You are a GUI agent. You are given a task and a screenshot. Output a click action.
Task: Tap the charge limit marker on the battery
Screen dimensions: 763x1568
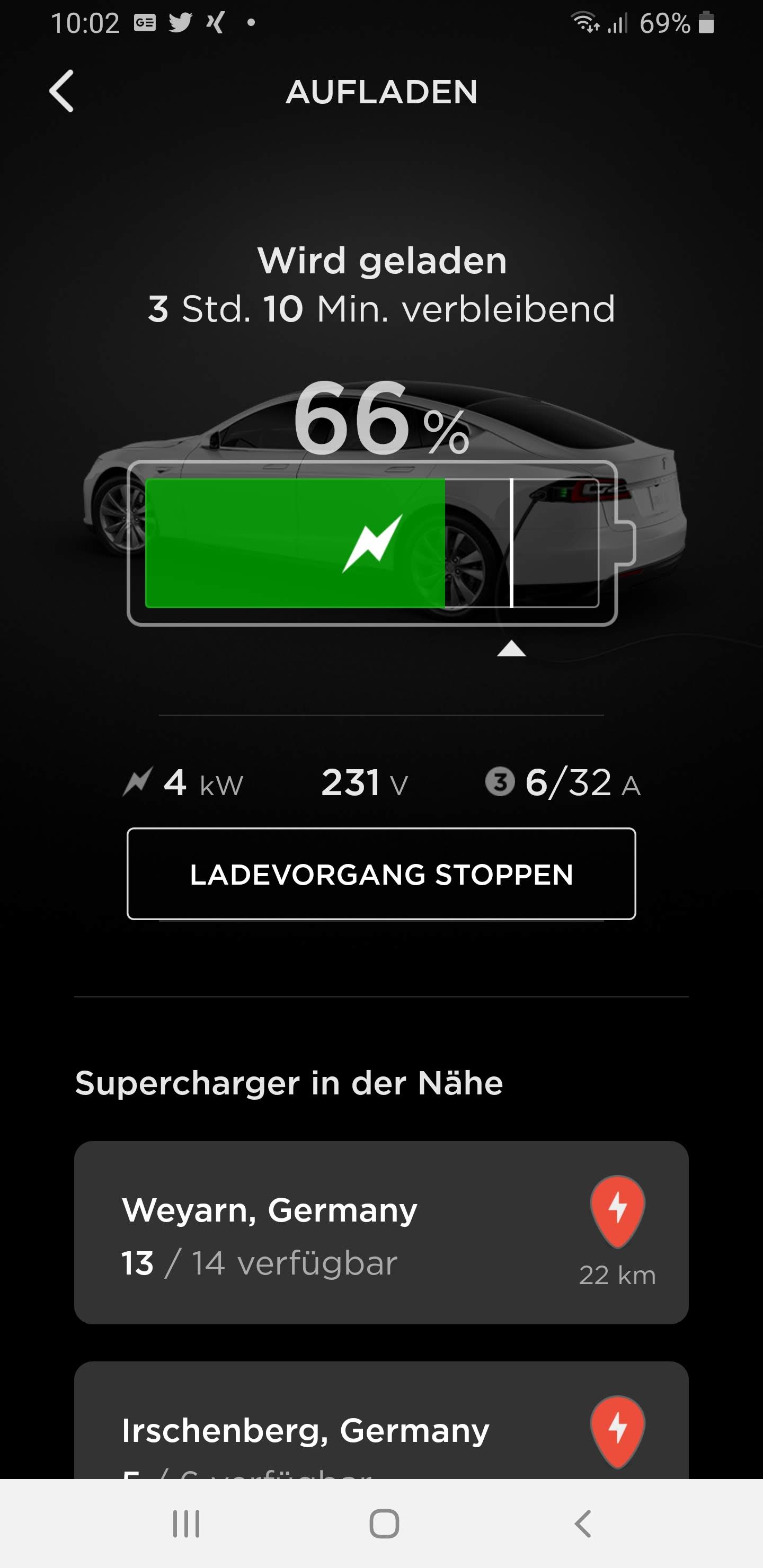point(511,649)
